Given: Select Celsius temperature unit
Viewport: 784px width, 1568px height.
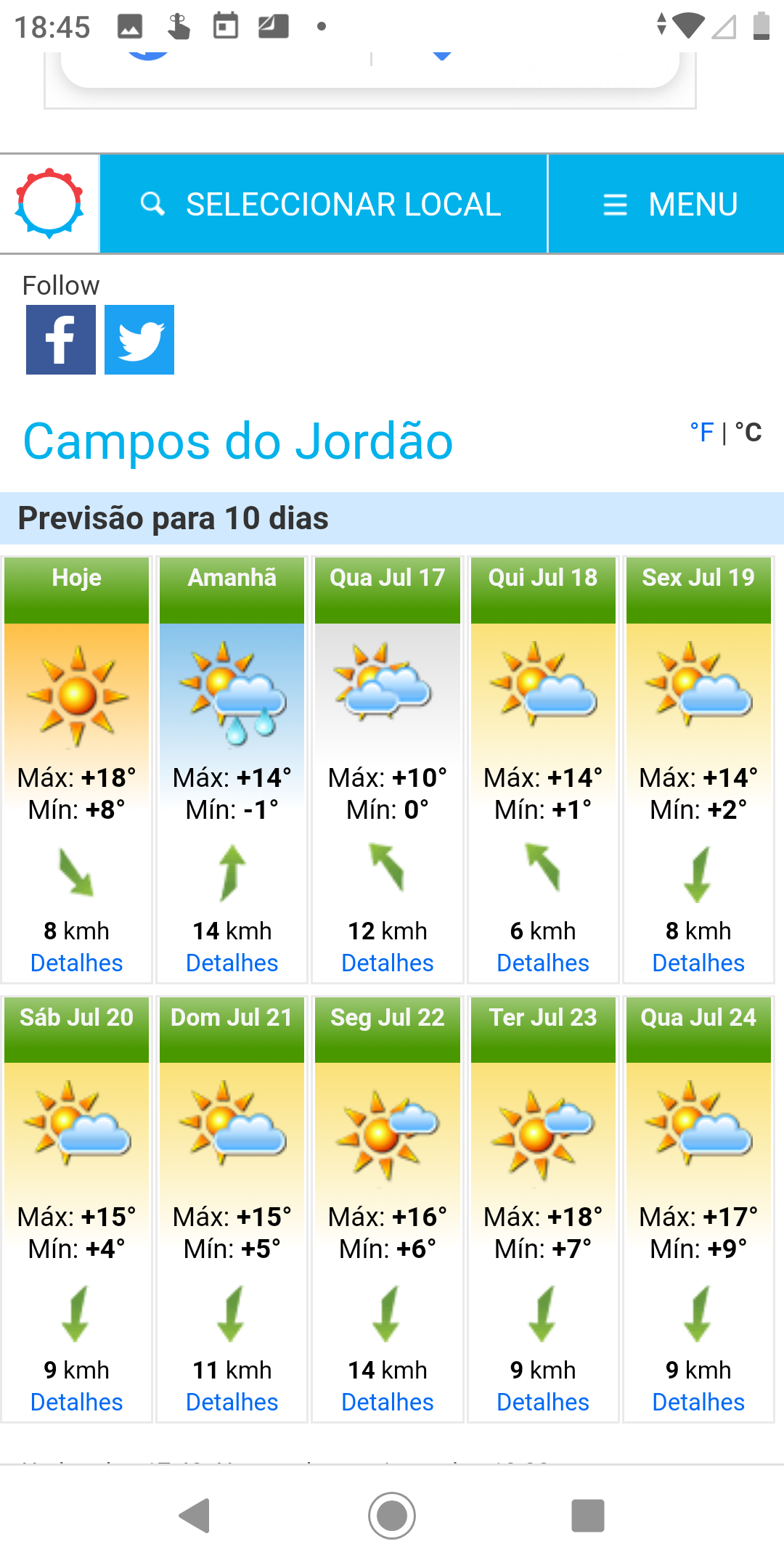Looking at the screenshot, I should click(748, 432).
